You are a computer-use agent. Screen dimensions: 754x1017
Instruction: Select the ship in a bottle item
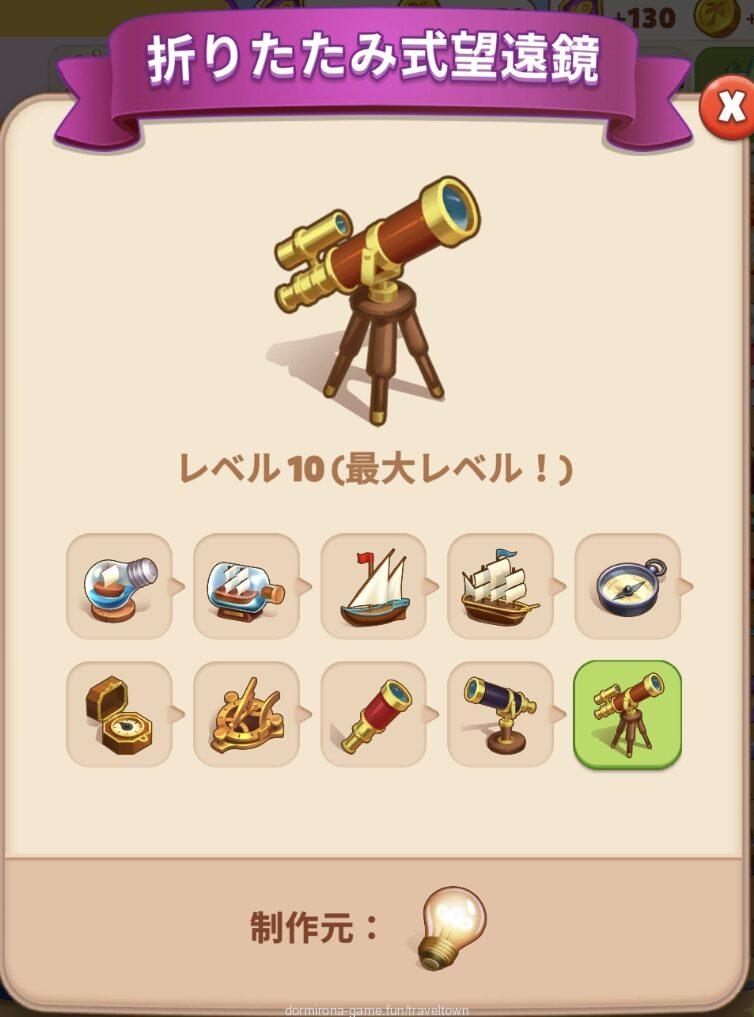pos(246,586)
